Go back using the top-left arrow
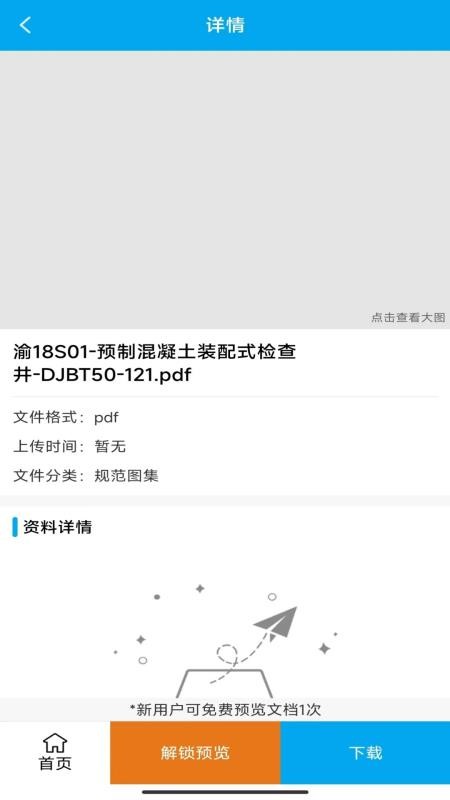The width and height of the screenshot is (450, 800). click(25, 24)
